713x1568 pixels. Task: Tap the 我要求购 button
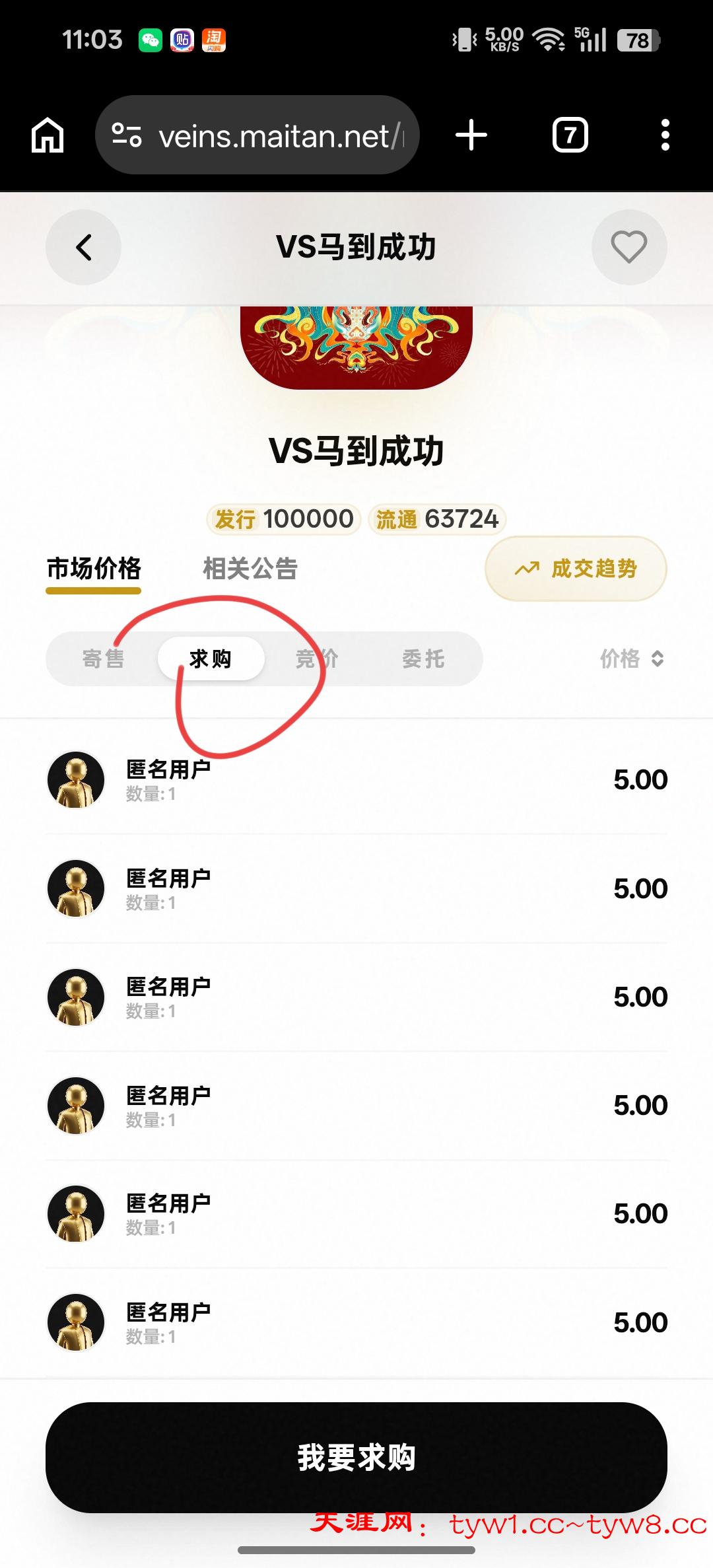(356, 1458)
